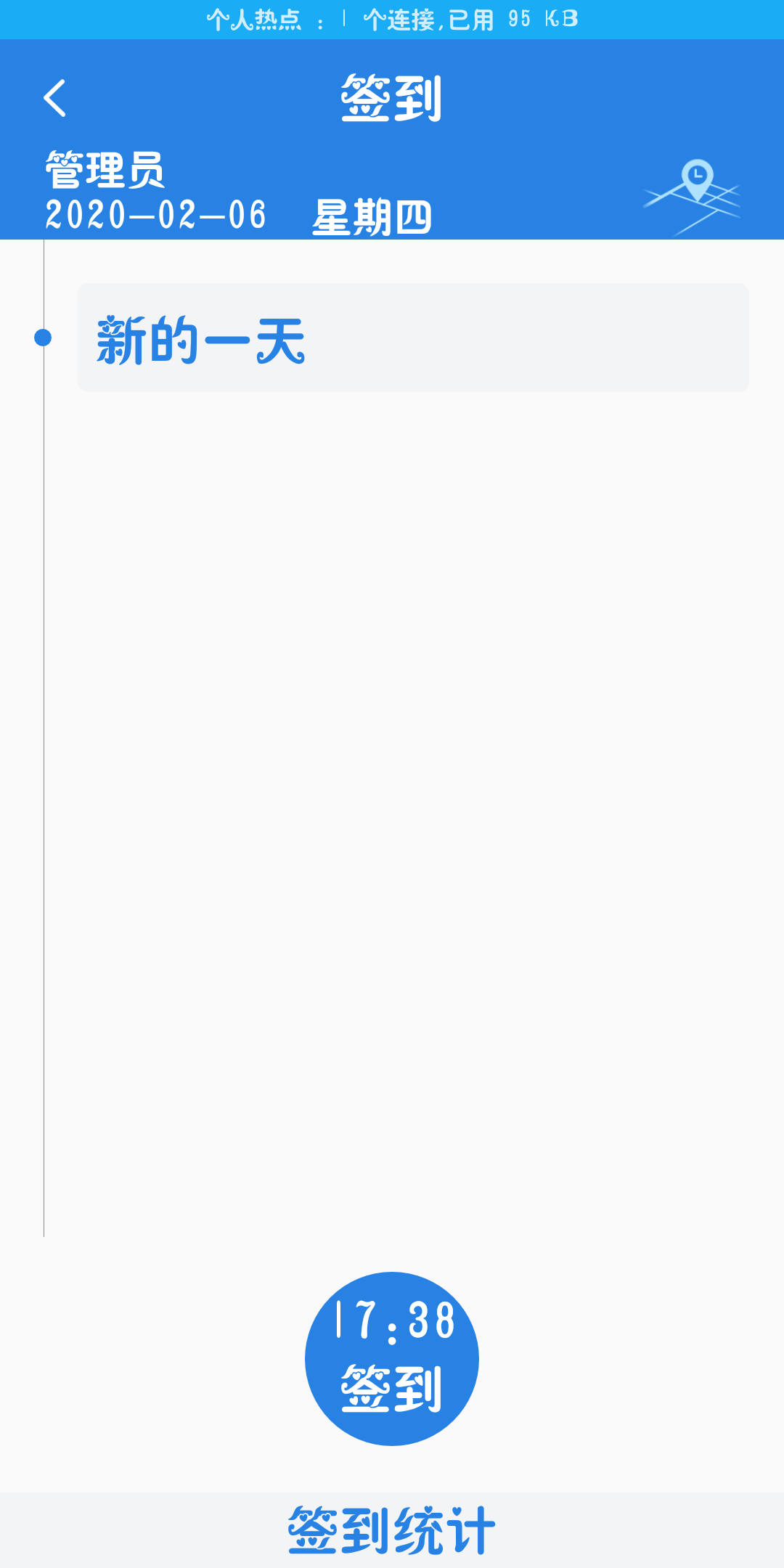Go back using the top-left arrow

(x=55, y=98)
